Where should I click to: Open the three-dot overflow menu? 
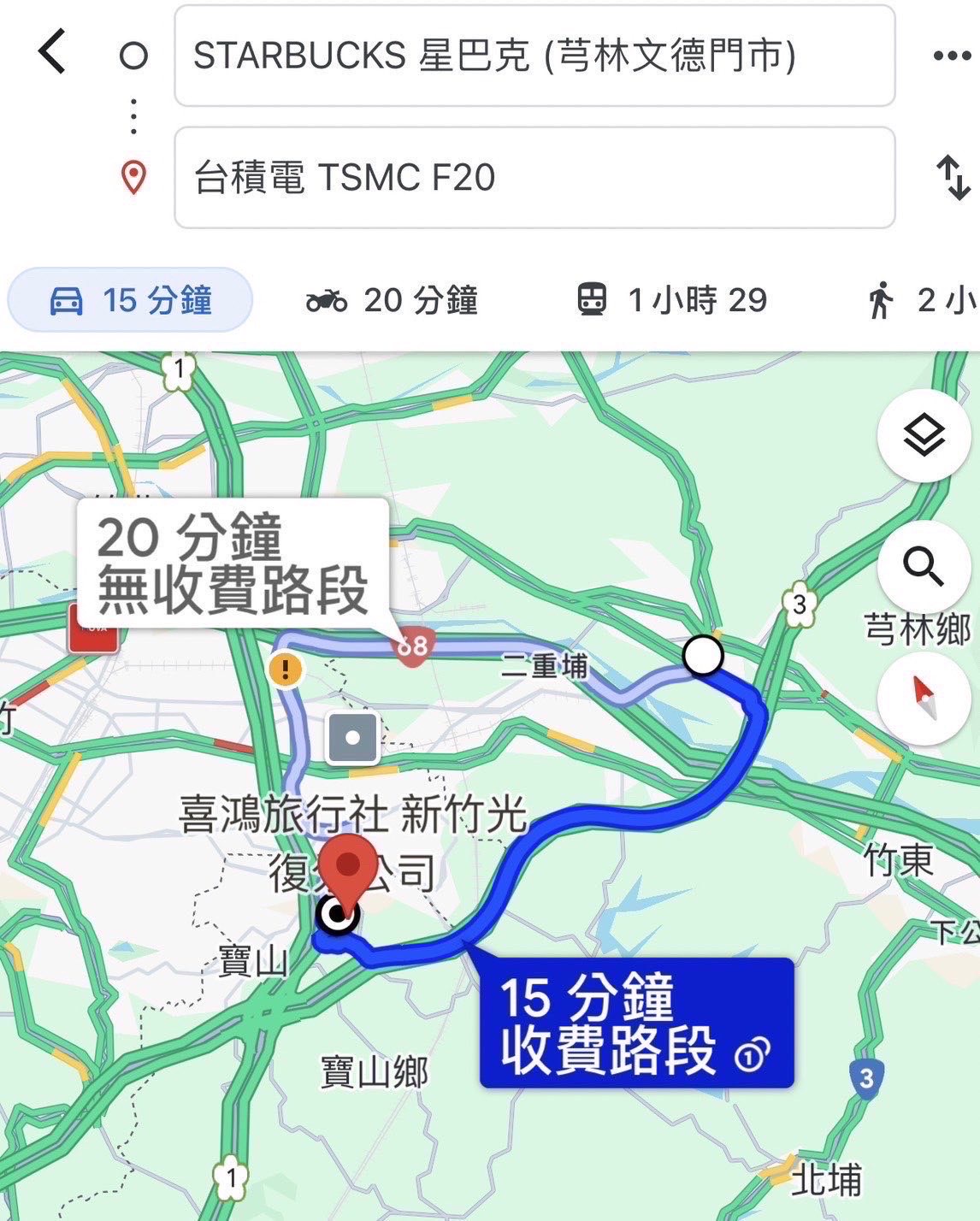click(x=952, y=56)
